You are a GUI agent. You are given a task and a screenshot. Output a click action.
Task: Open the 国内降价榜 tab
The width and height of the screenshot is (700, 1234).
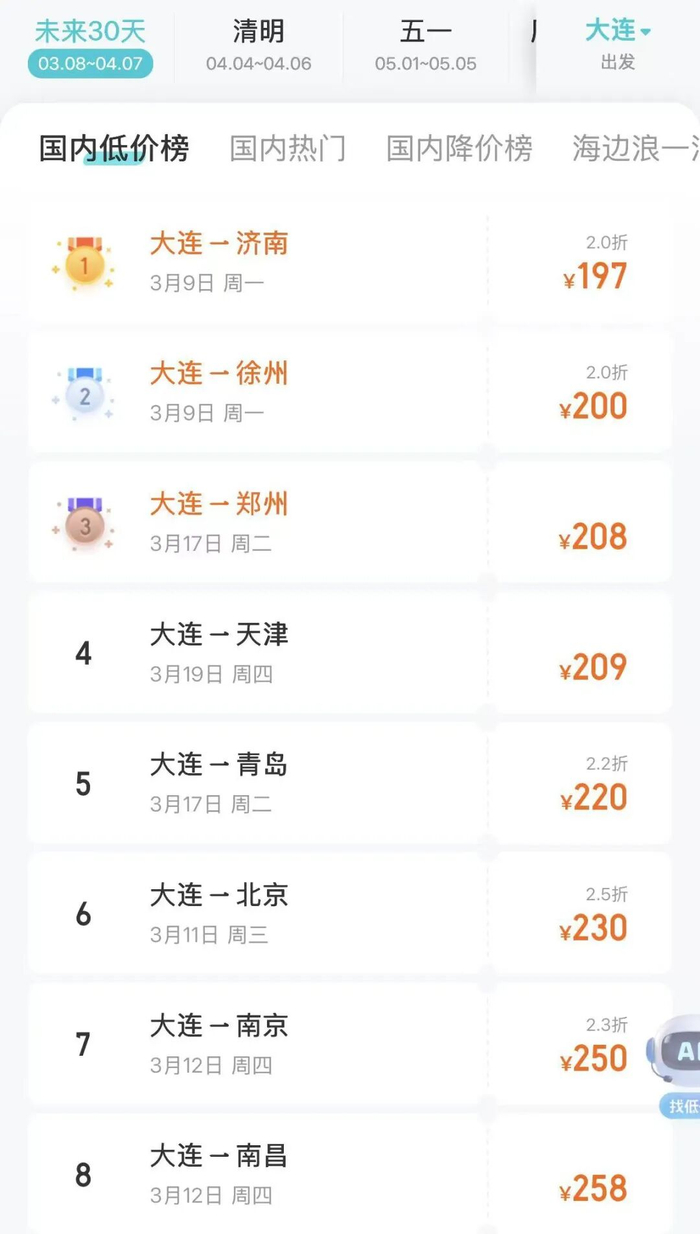pos(459,148)
